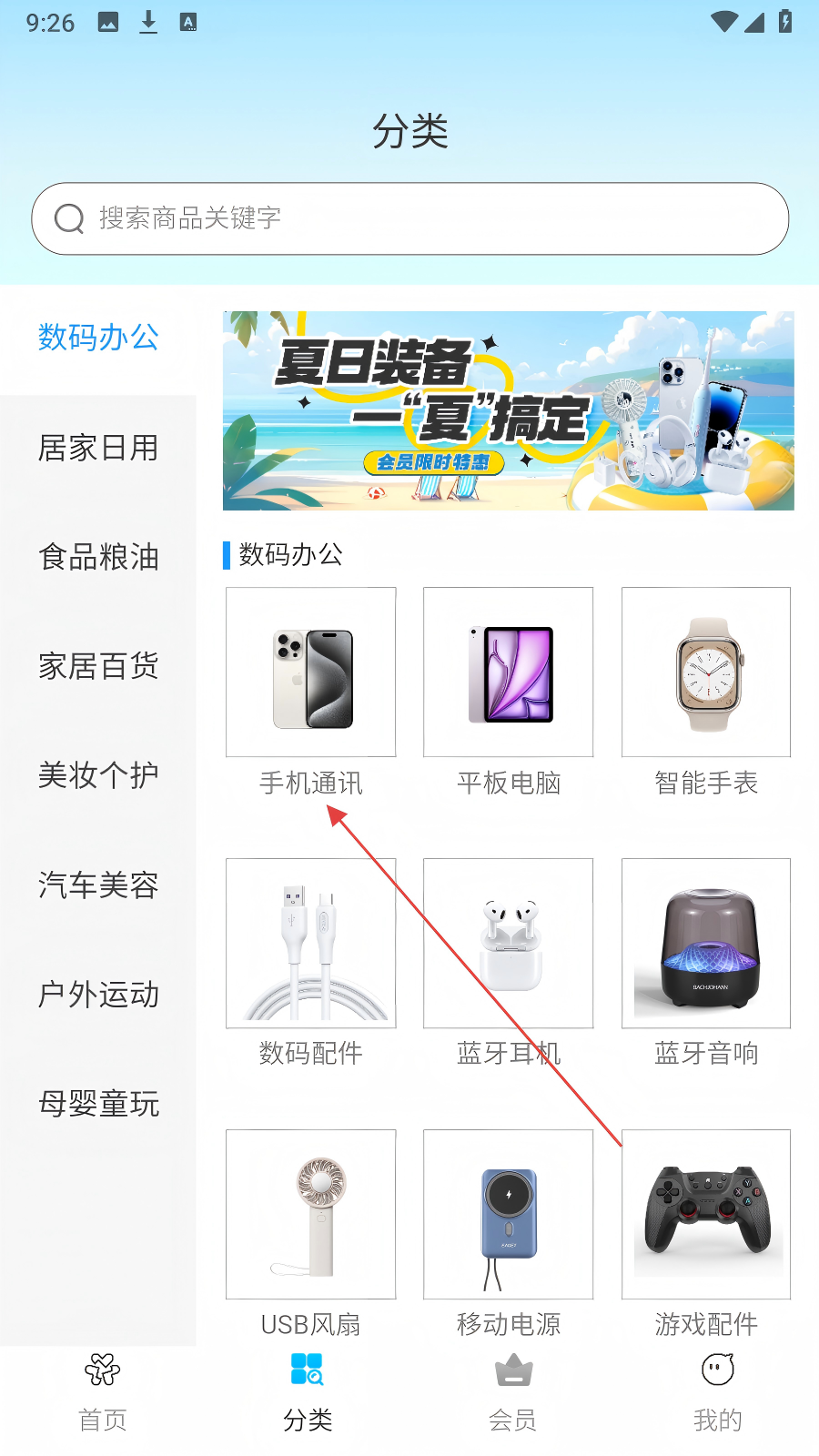
Task: Browse 智能手表 products
Action: [705, 673]
